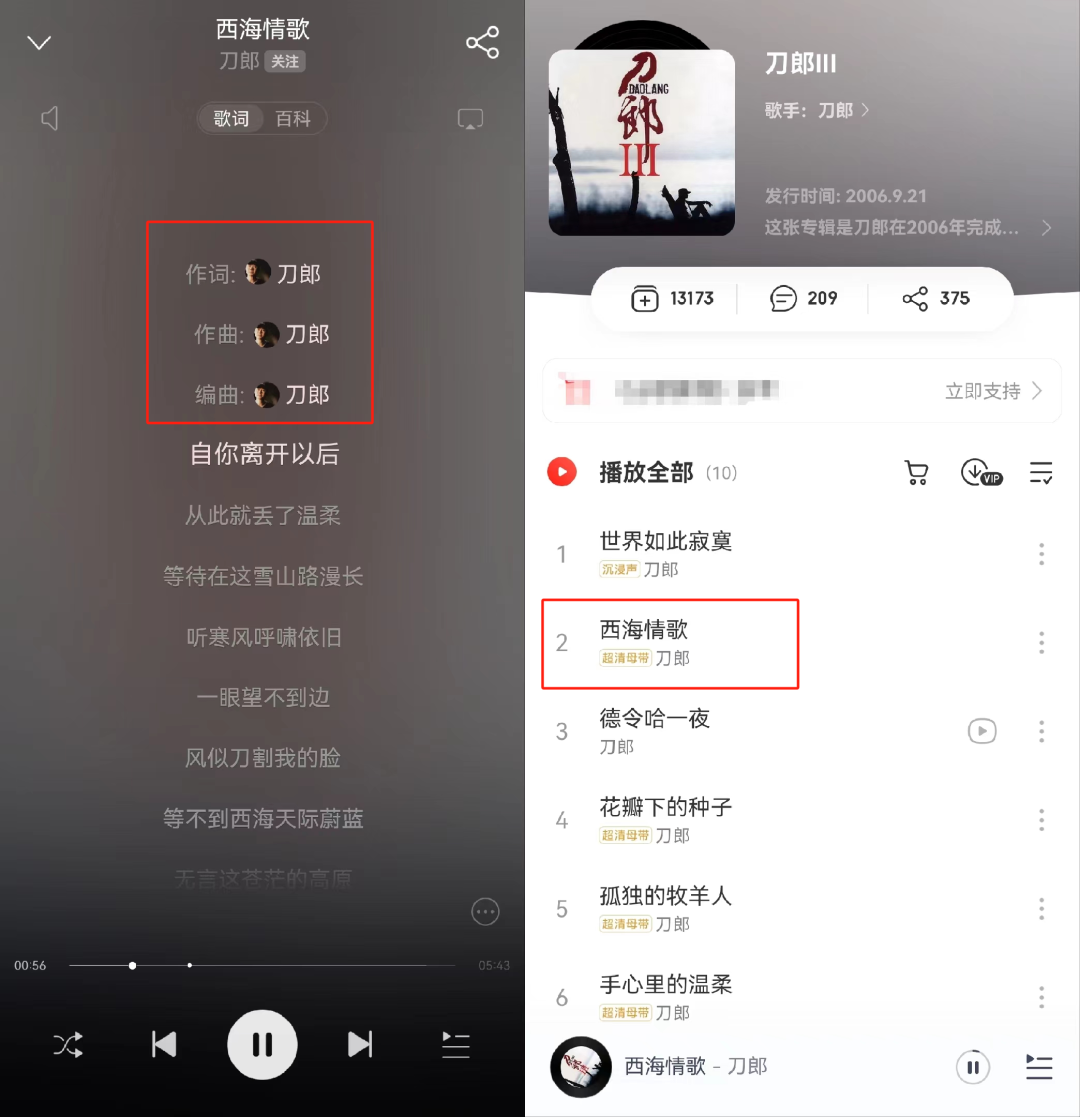
Task: Pause playback with the large center button
Action: point(262,1045)
